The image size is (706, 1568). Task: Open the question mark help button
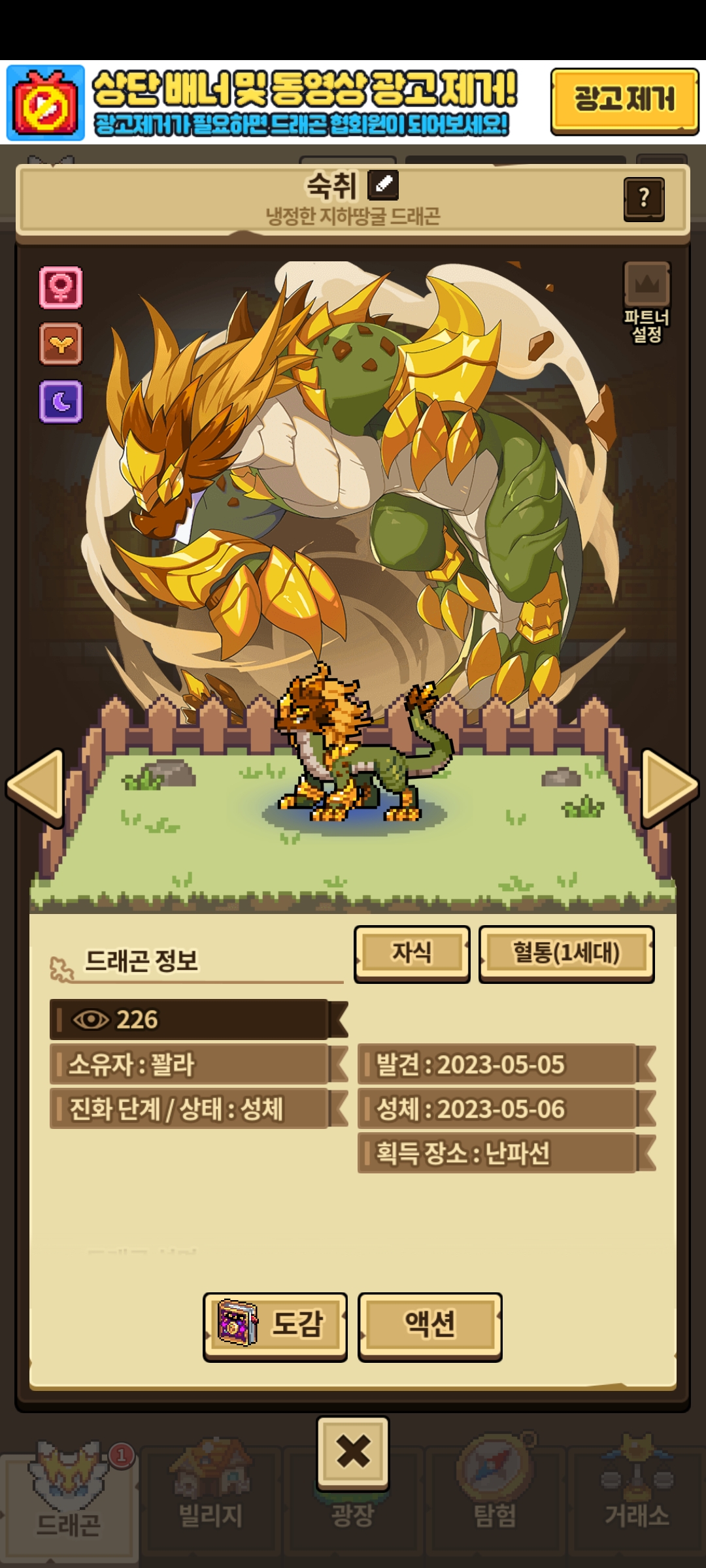[x=644, y=199]
